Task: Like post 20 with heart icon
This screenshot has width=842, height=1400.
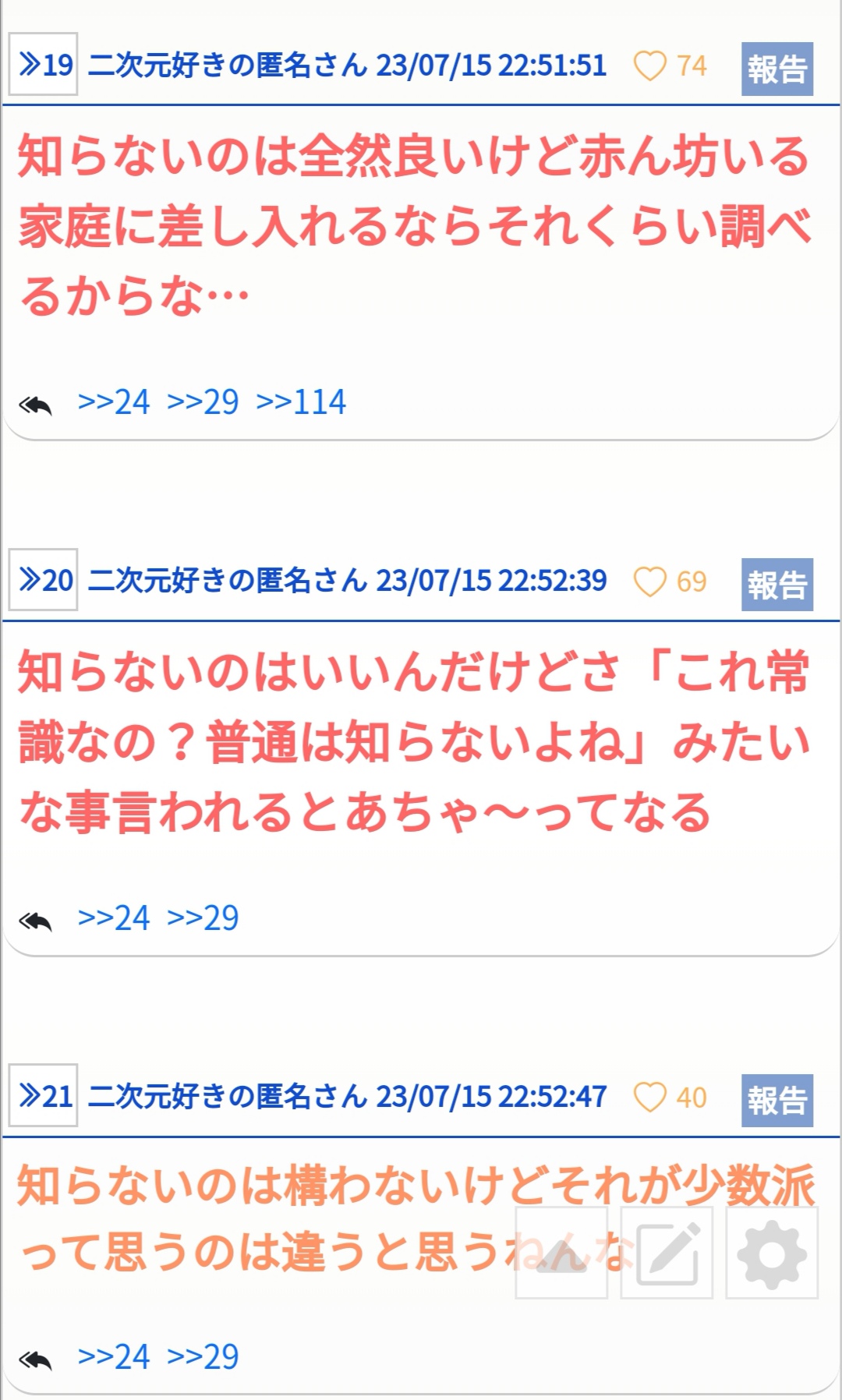Action: (x=649, y=582)
